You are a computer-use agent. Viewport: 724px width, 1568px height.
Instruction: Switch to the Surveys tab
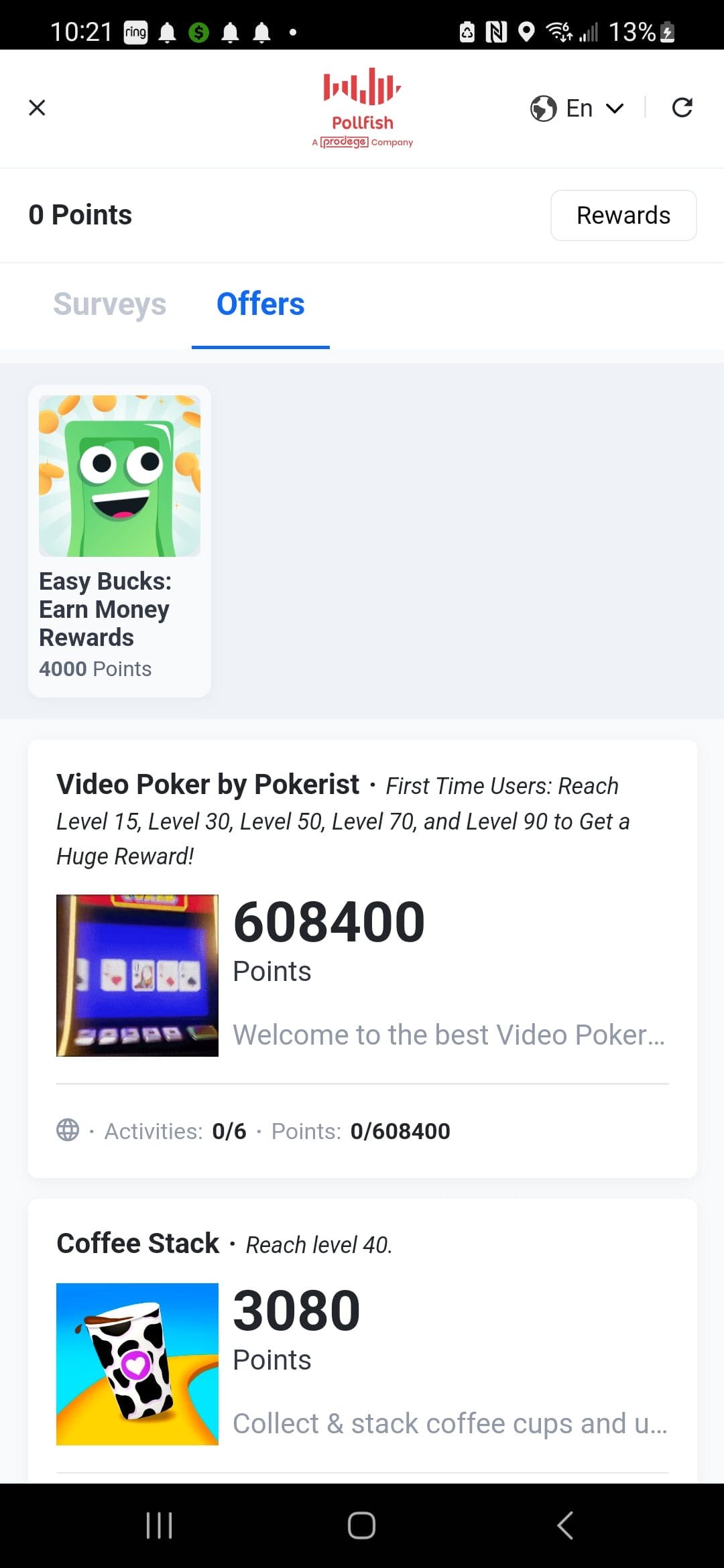point(110,304)
